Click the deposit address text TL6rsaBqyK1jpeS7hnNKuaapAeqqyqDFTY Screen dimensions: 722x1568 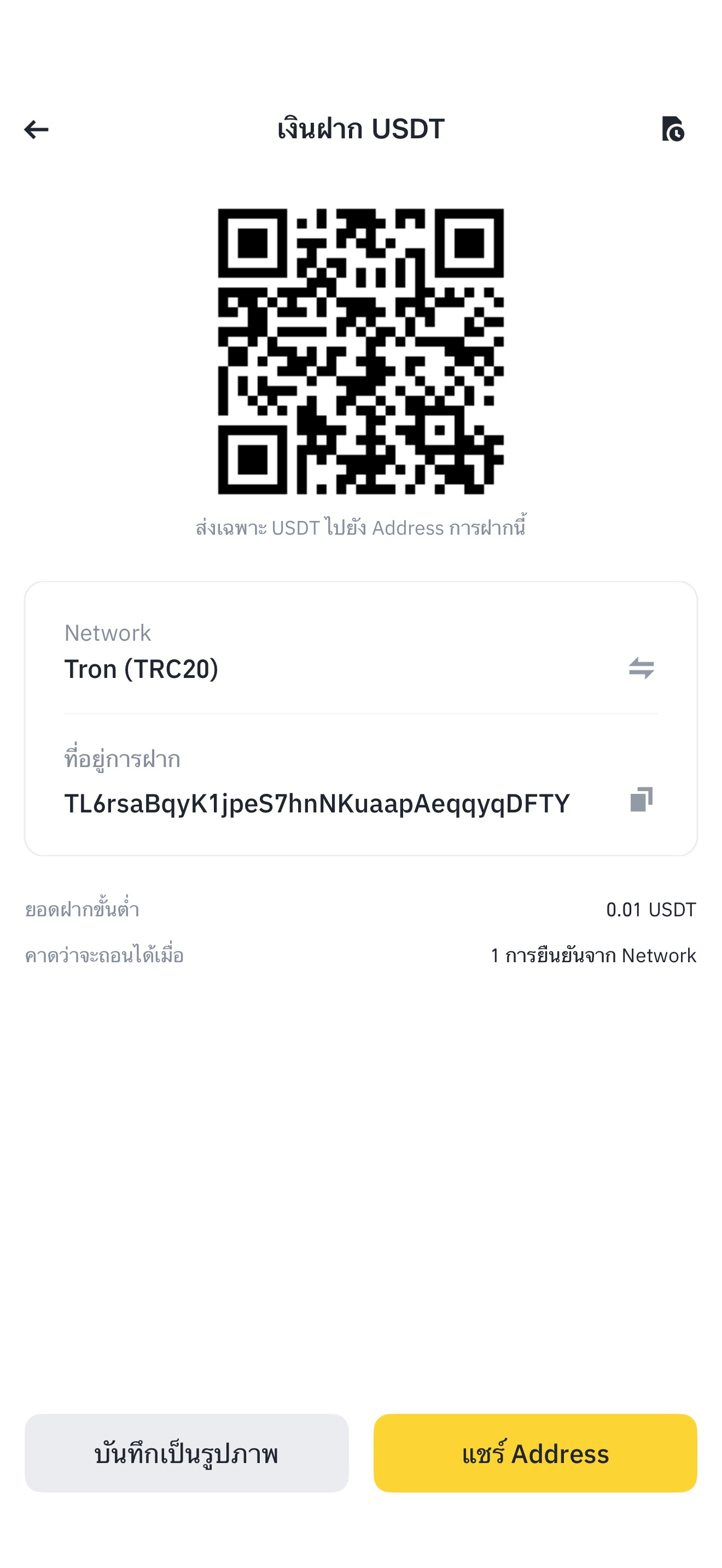point(317,801)
